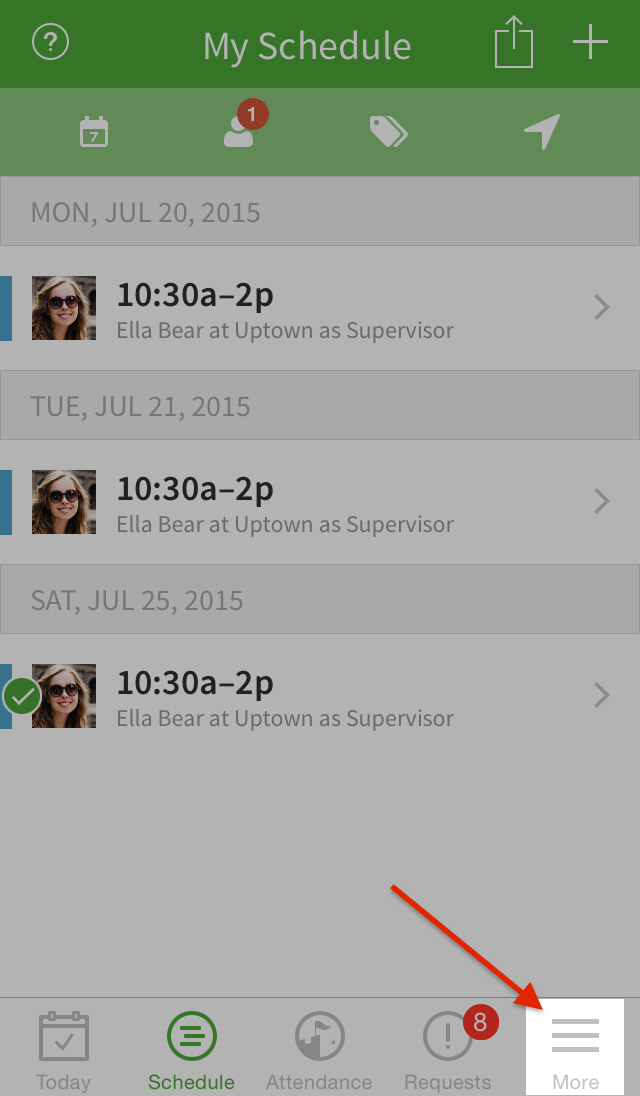640x1096 pixels.
Task: Open the Sat, Jul 25 shift
Action: pyautogui.click(x=320, y=696)
